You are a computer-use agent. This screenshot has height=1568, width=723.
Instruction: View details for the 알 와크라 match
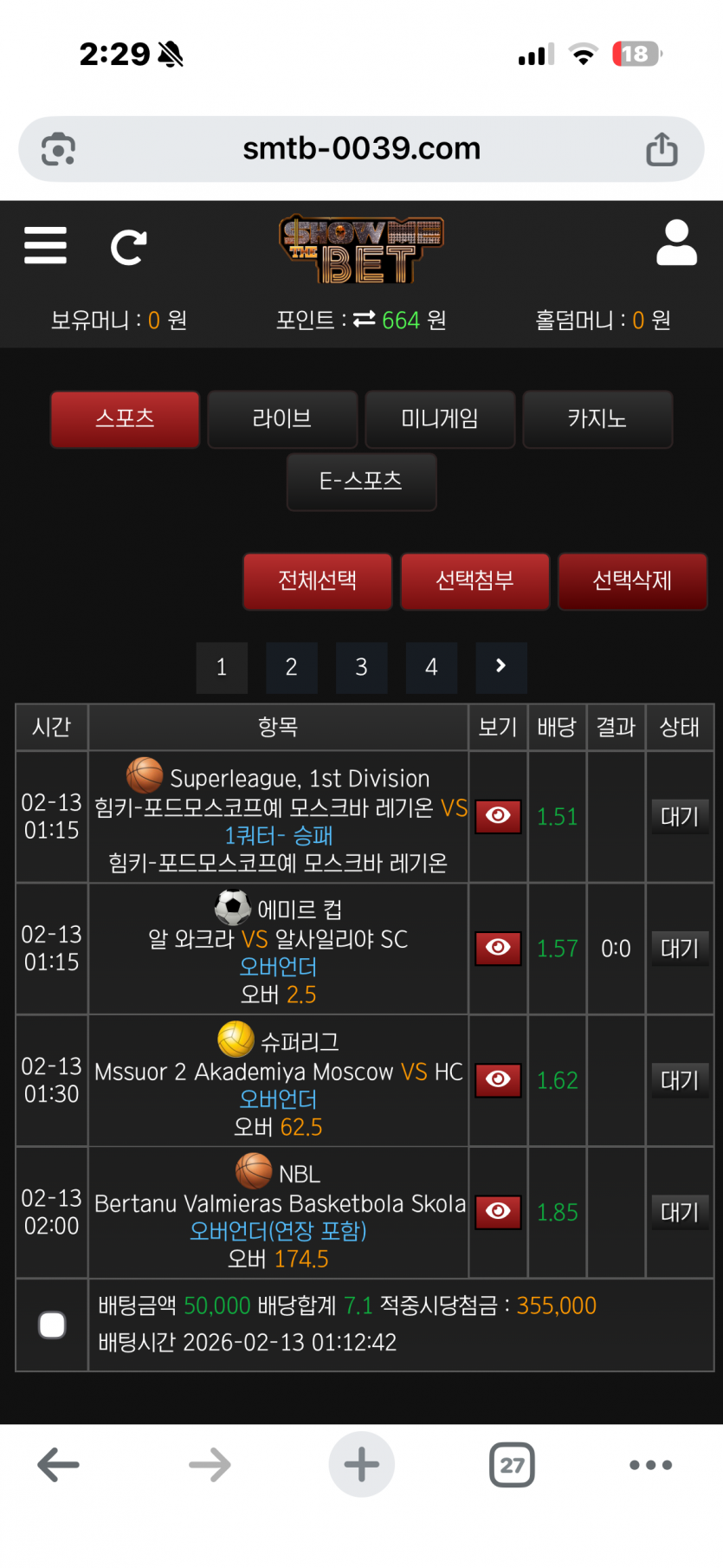pos(498,948)
